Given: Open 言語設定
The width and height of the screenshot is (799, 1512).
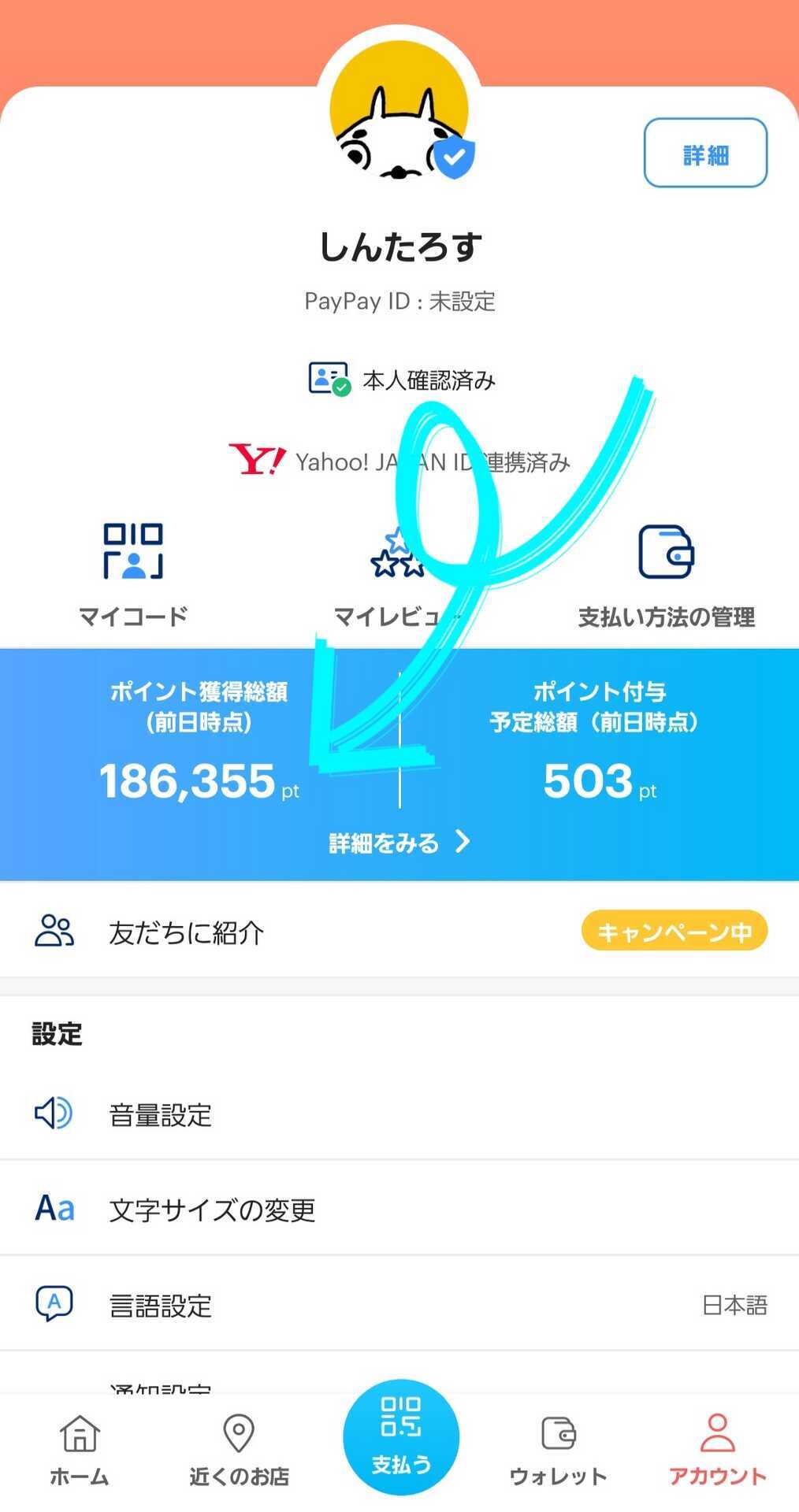Looking at the screenshot, I should tap(399, 1304).
